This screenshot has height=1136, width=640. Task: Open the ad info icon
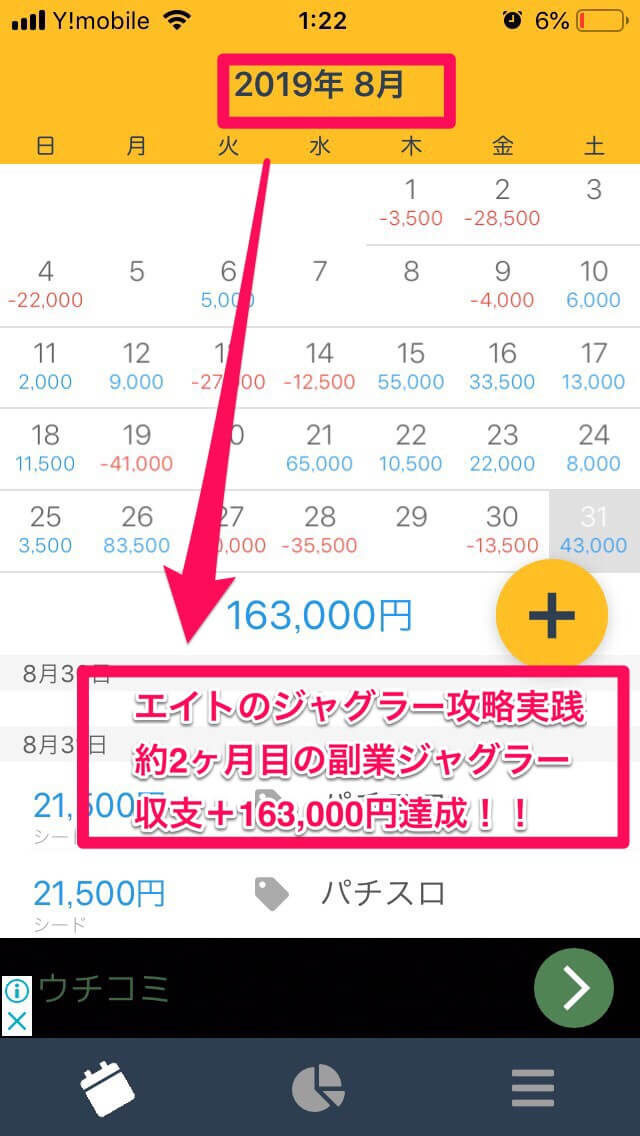click(17, 990)
